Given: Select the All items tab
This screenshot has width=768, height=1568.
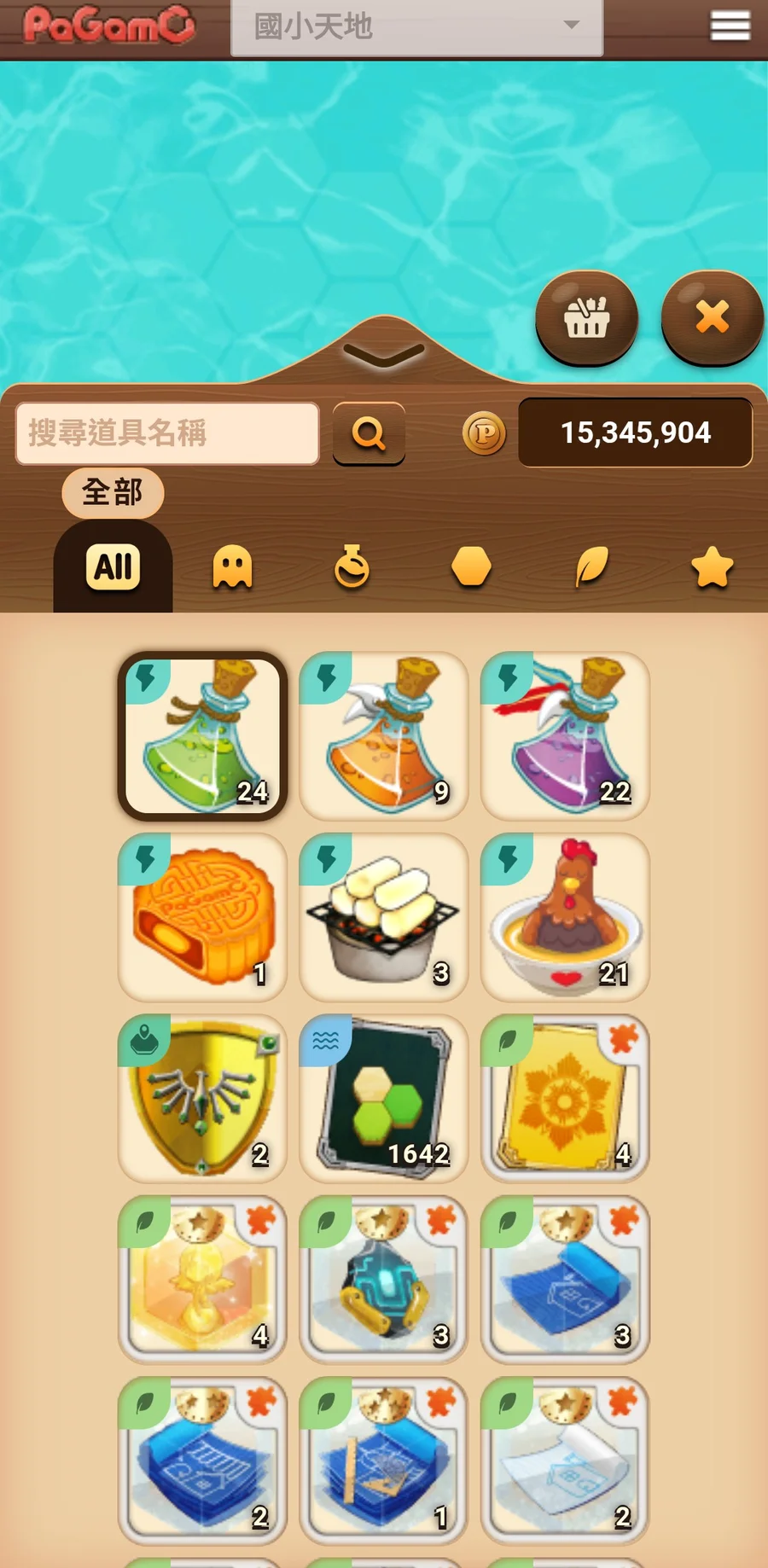Looking at the screenshot, I should (x=113, y=567).
